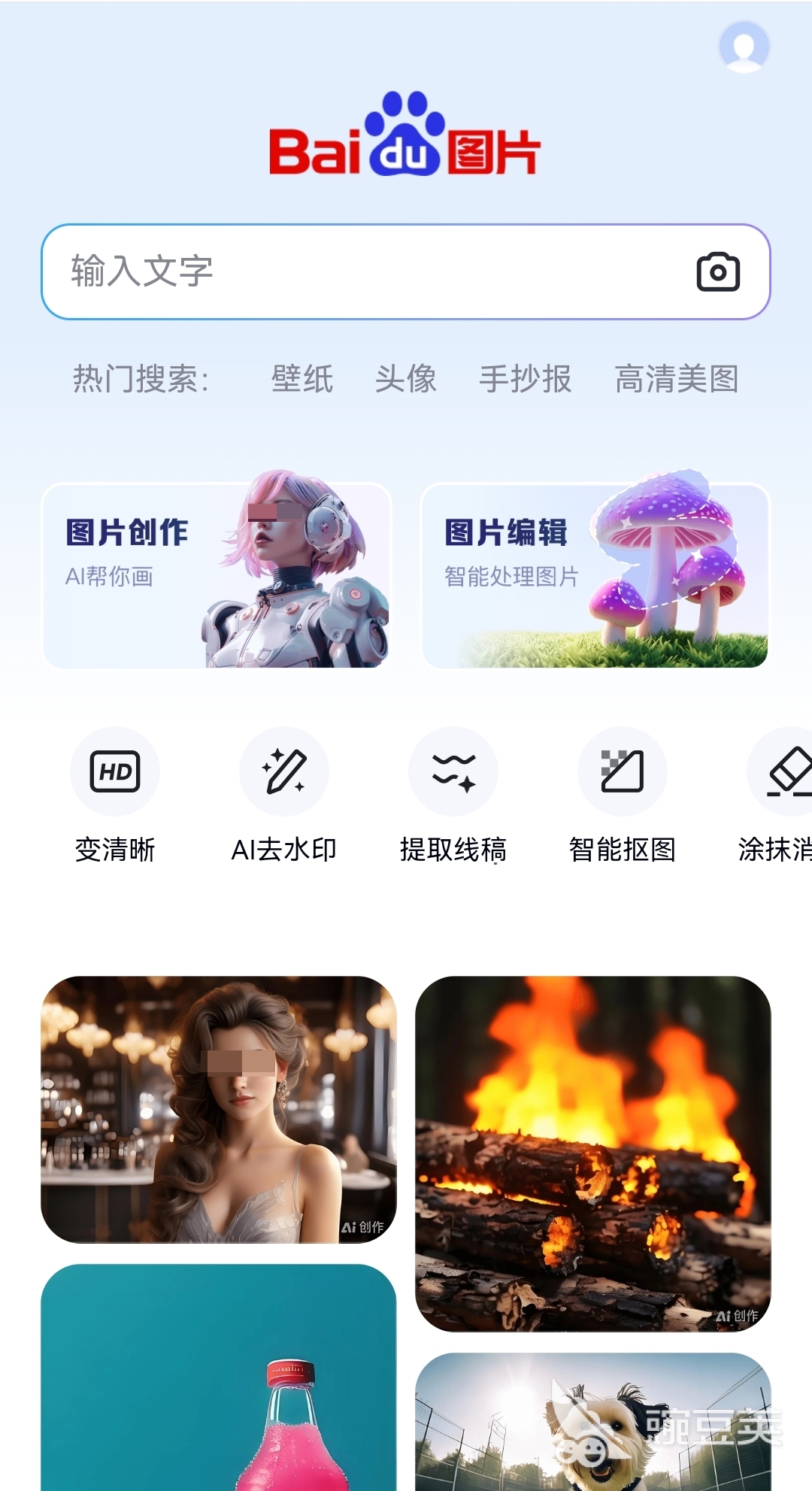Screen dimensions: 812x1491
Task: Choose the 提取线稿 tool
Action: (453, 772)
